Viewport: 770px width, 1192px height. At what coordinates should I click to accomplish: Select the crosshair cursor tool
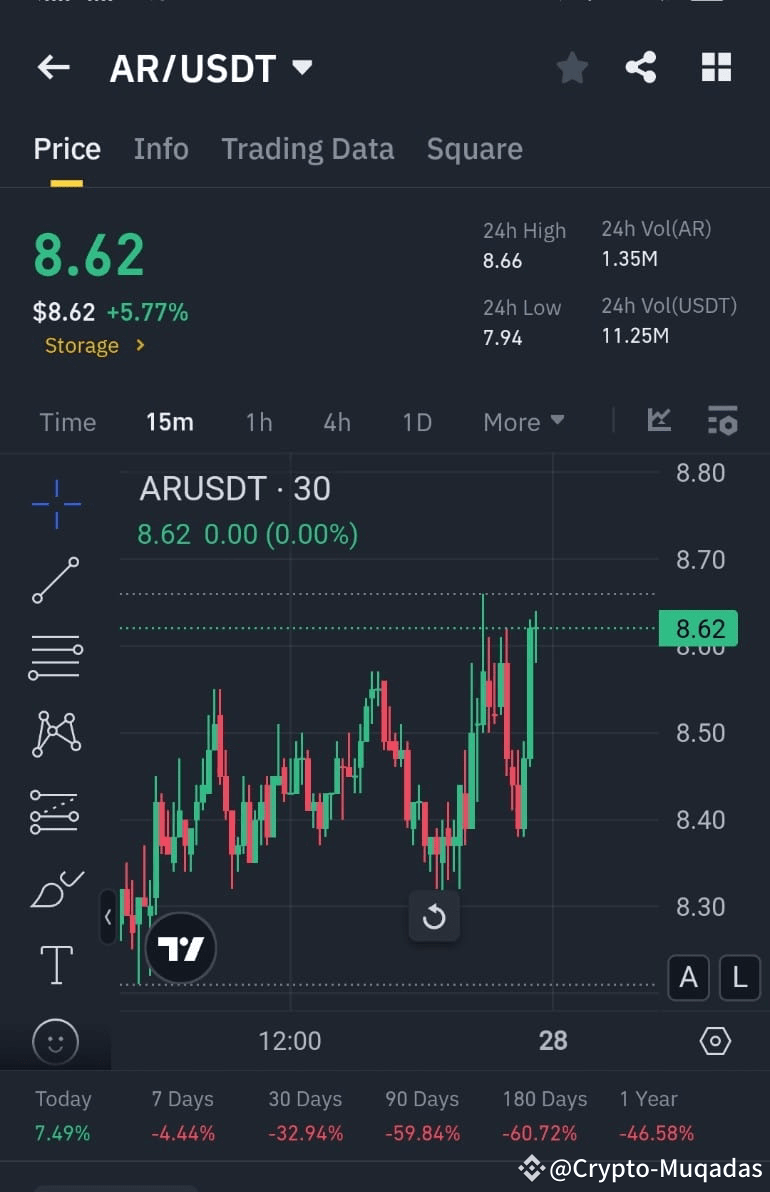click(55, 504)
